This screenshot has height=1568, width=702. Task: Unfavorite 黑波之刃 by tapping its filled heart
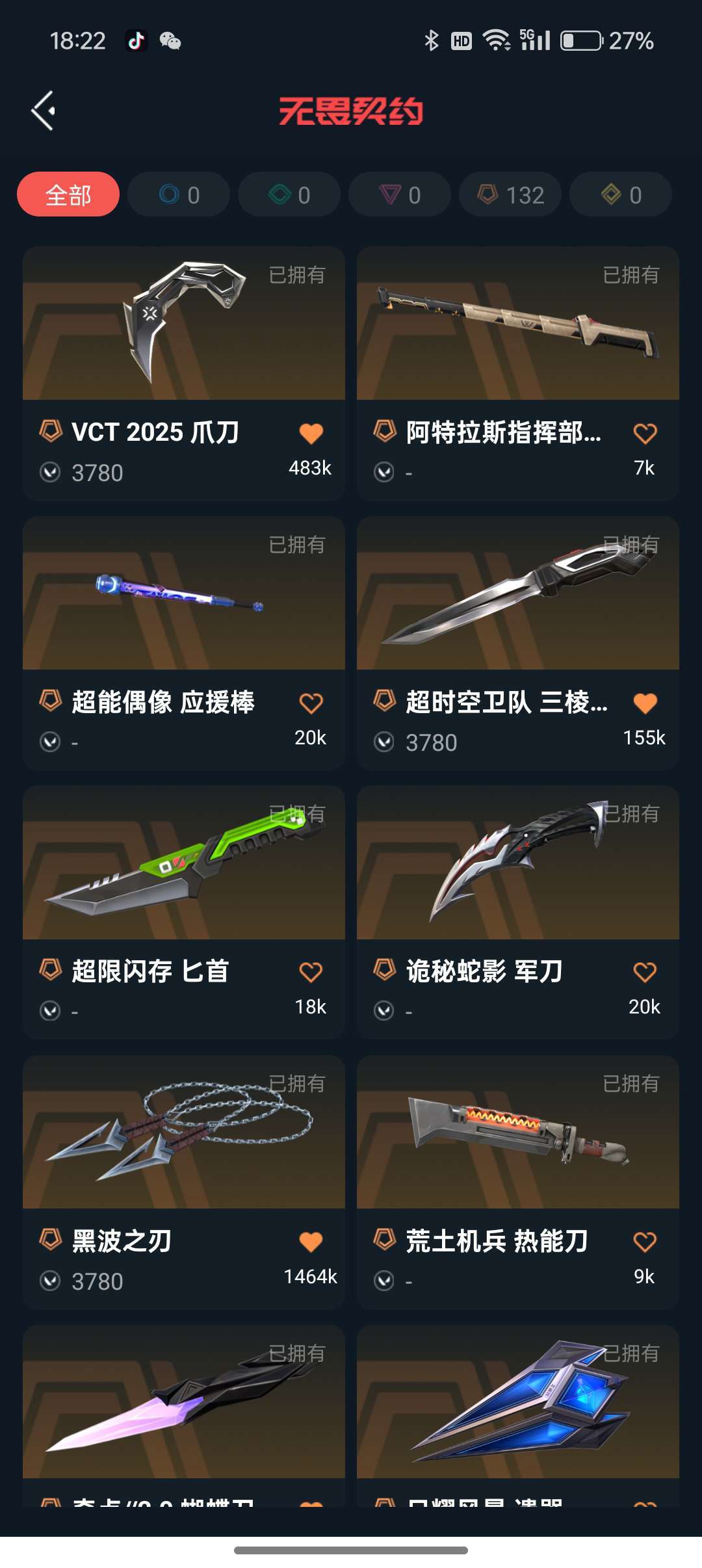[x=312, y=1240]
